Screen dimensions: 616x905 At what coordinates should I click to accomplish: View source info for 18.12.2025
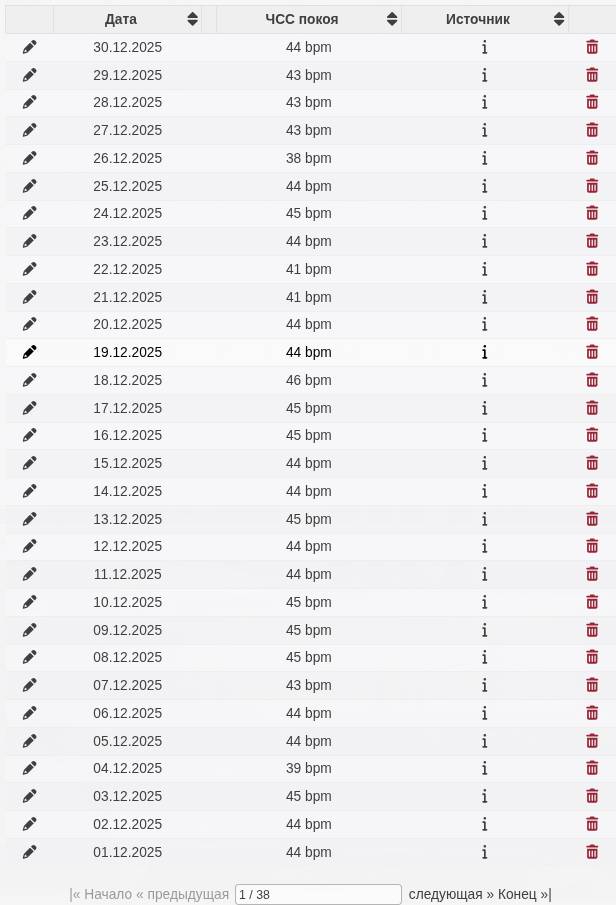pyautogui.click(x=485, y=380)
